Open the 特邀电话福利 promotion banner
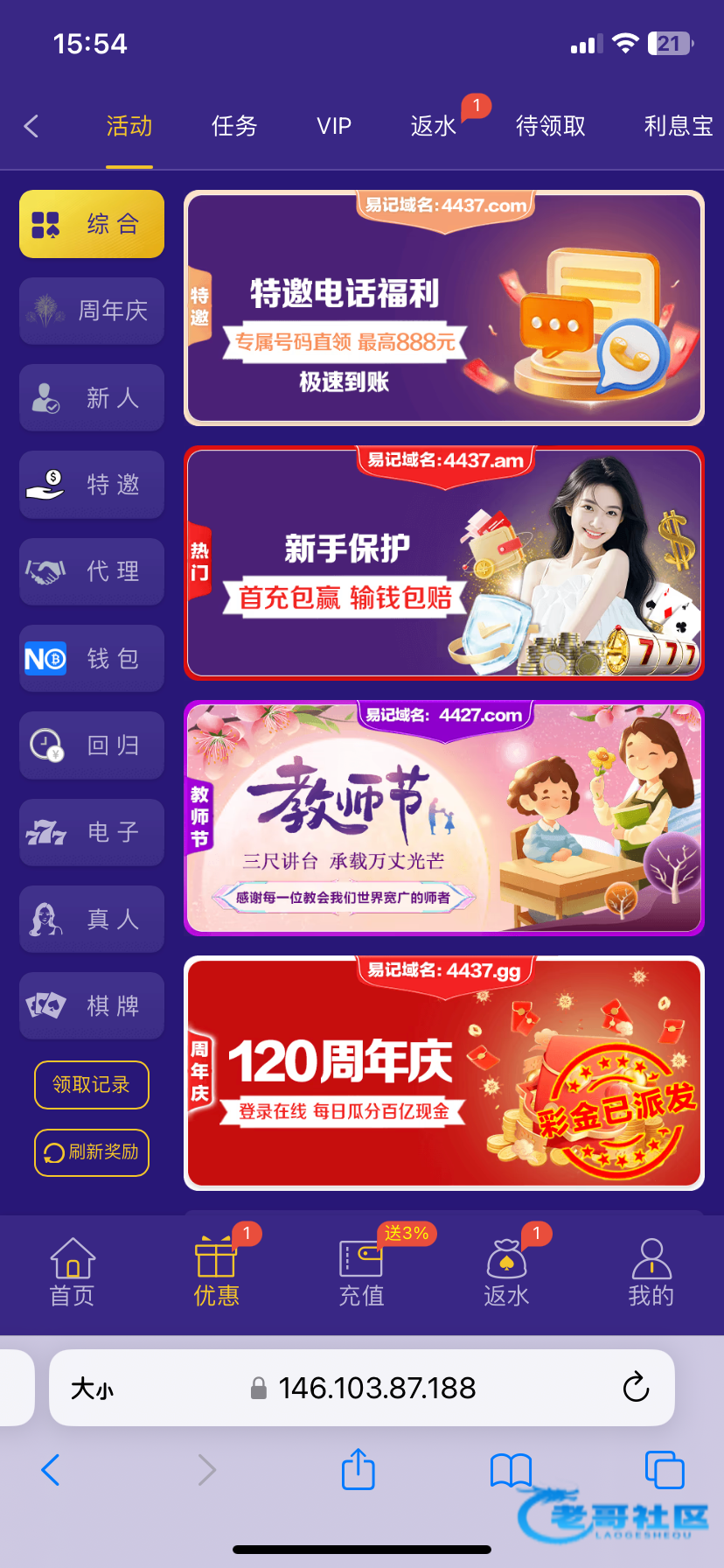 tap(443, 308)
